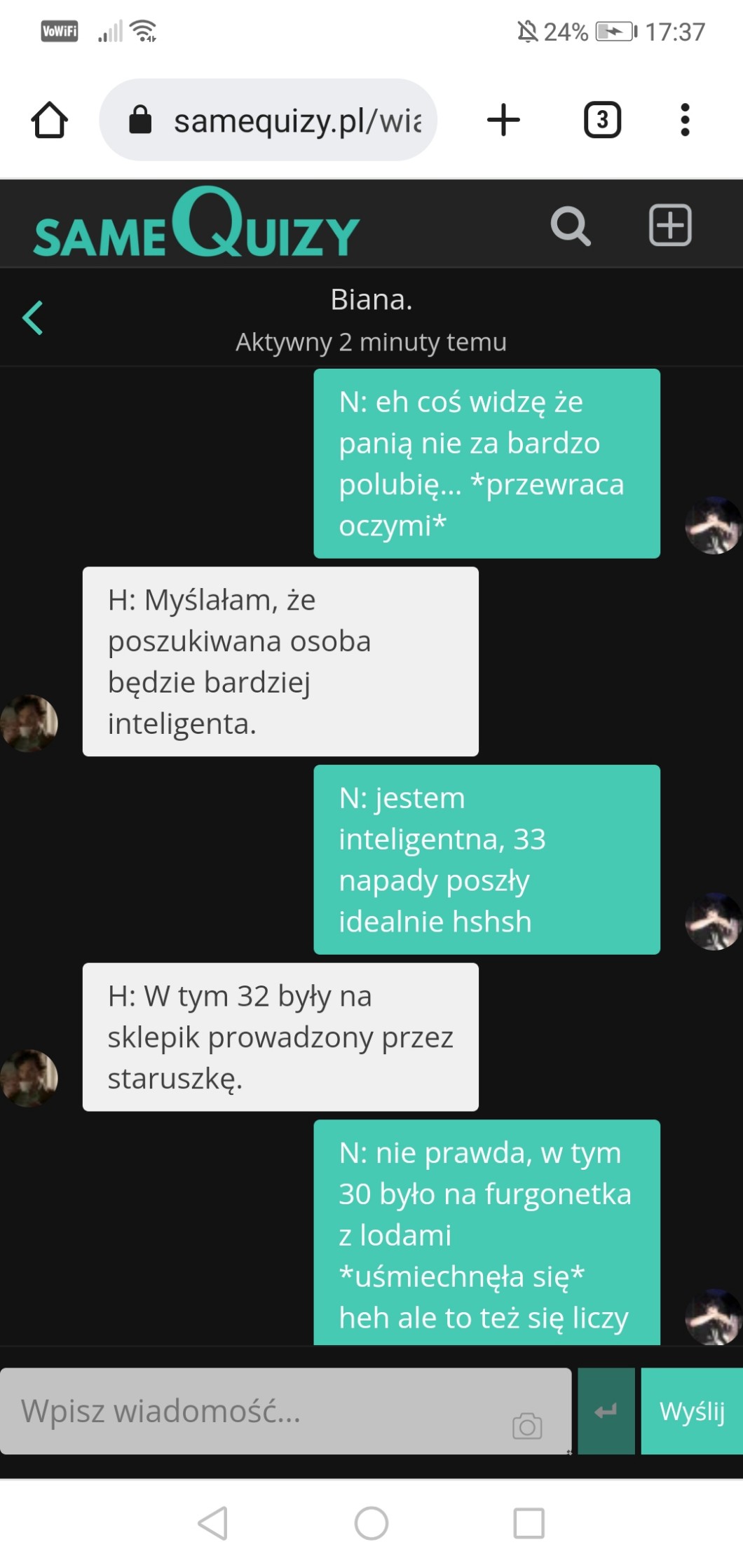Open the SameQuizy search
Screen dimensions: 743x1568
tap(571, 226)
